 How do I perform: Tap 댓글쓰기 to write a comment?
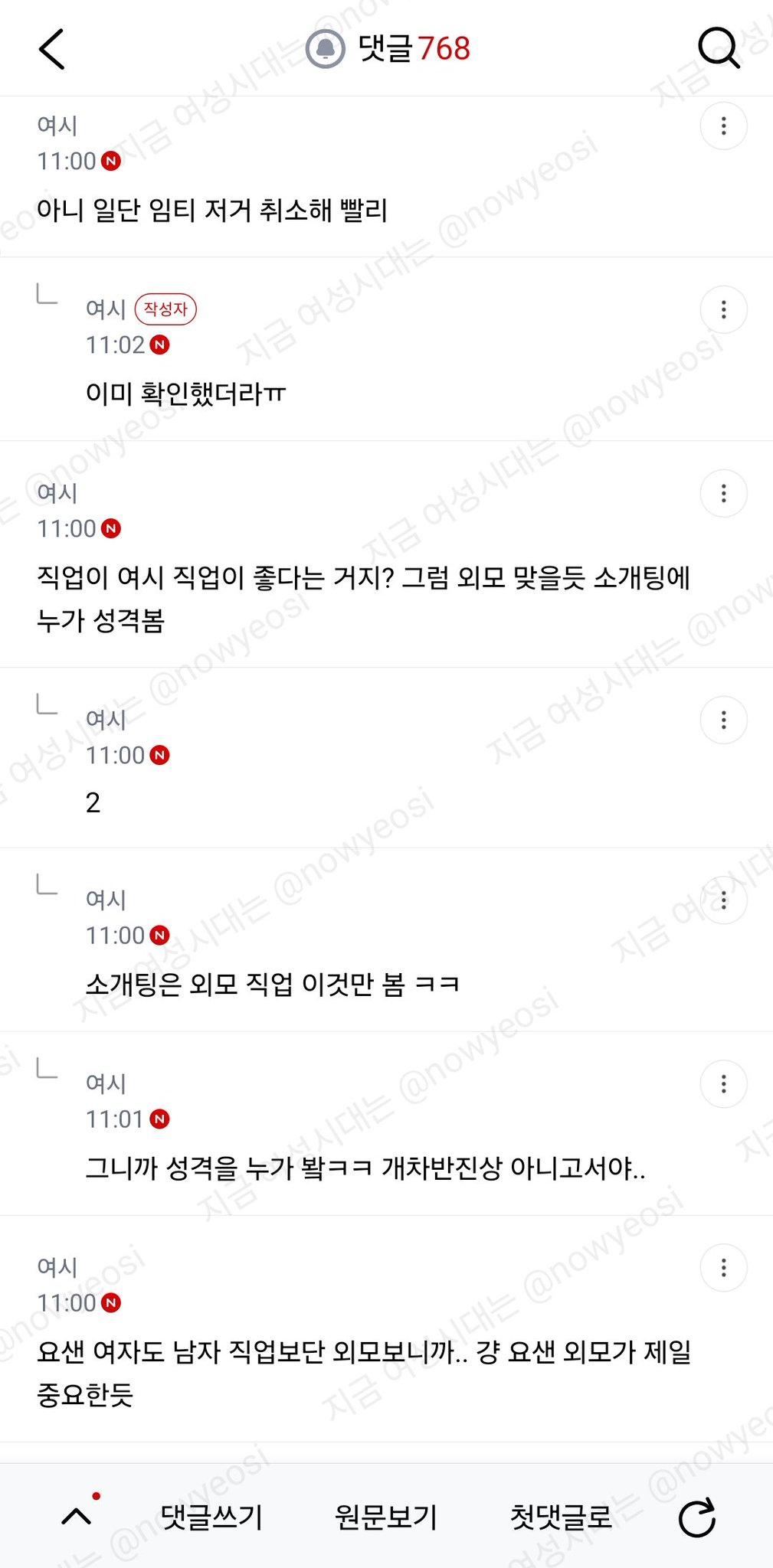(211, 1517)
